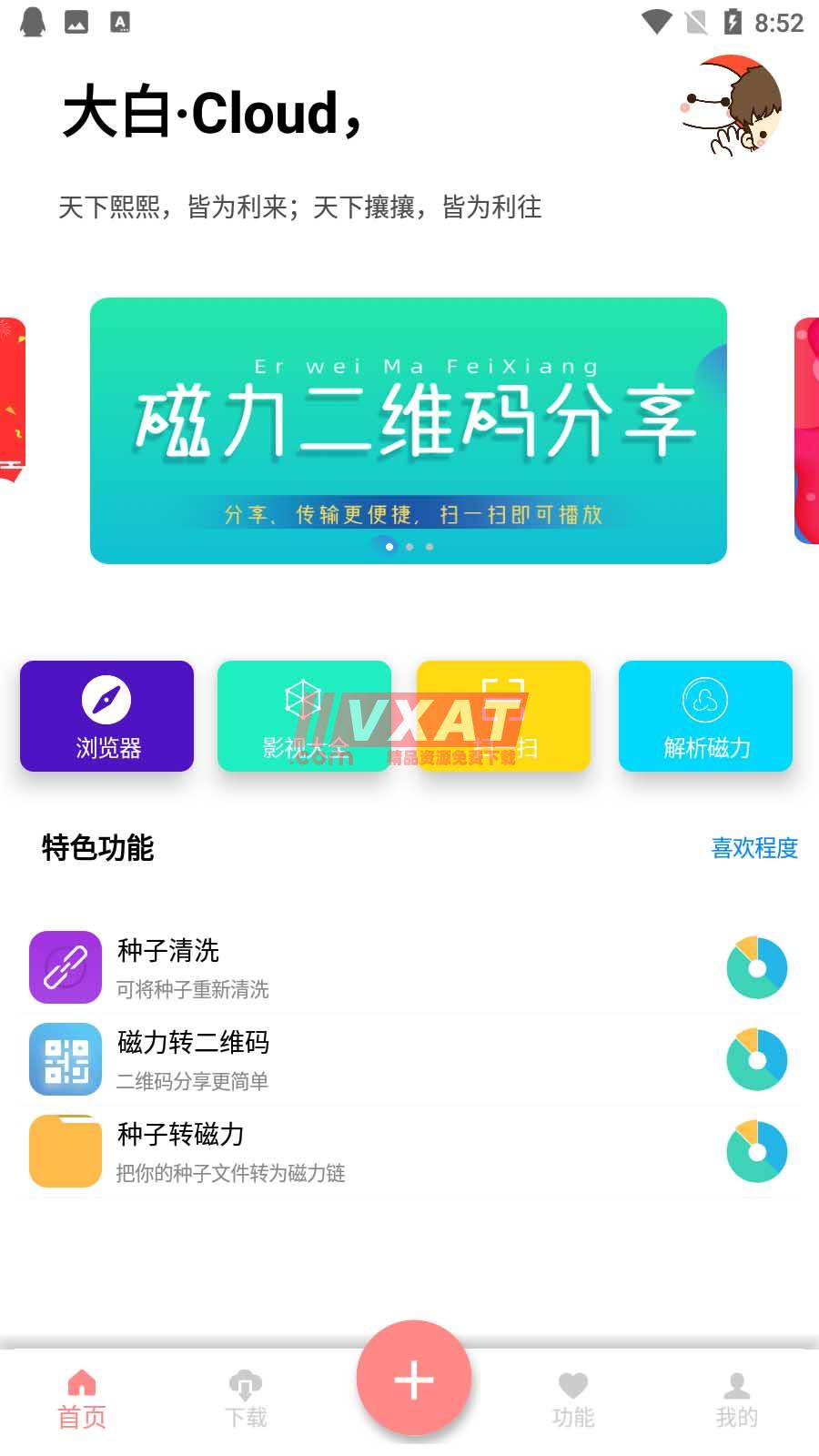Select the second carousel indicator dot
The width and height of the screenshot is (819, 1456).
[x=409, y=547]
